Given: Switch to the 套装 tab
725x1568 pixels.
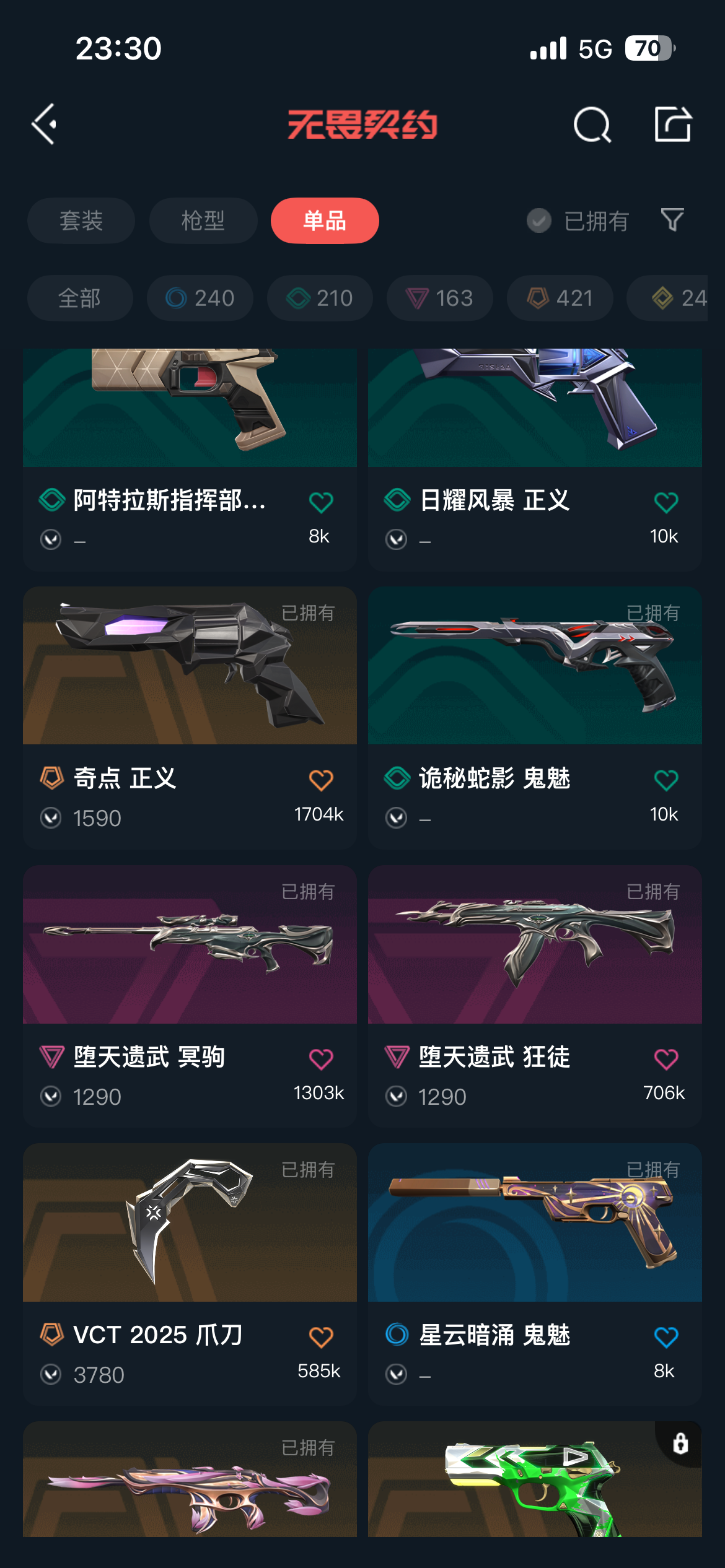Looking at the screenshot, I should click(x=81, y=221).
